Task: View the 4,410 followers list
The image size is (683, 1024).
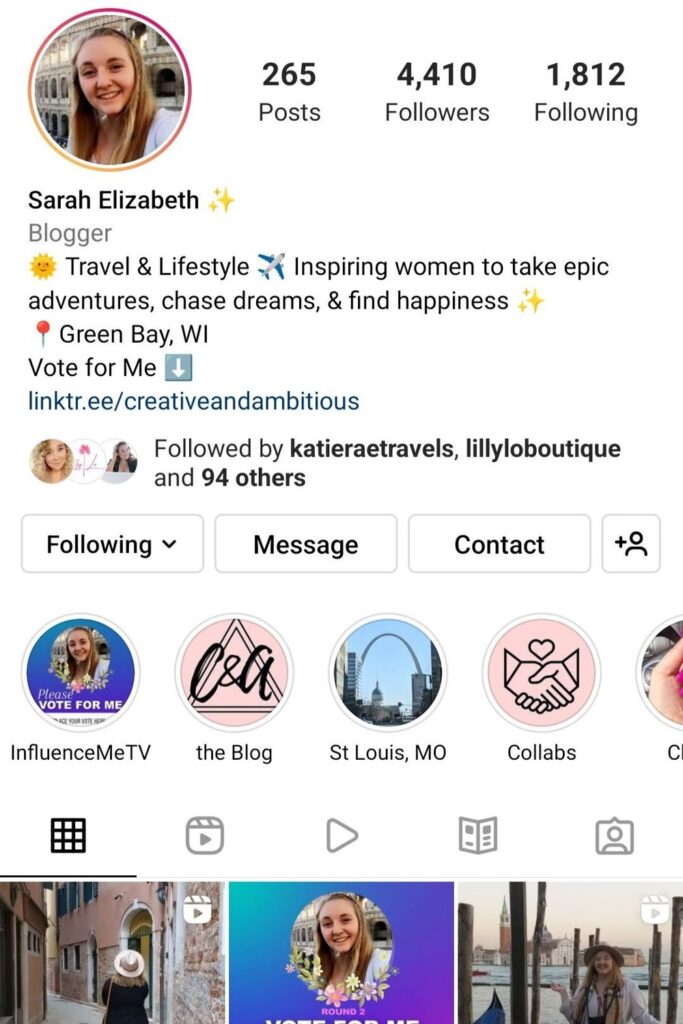Action: (437, 92)
